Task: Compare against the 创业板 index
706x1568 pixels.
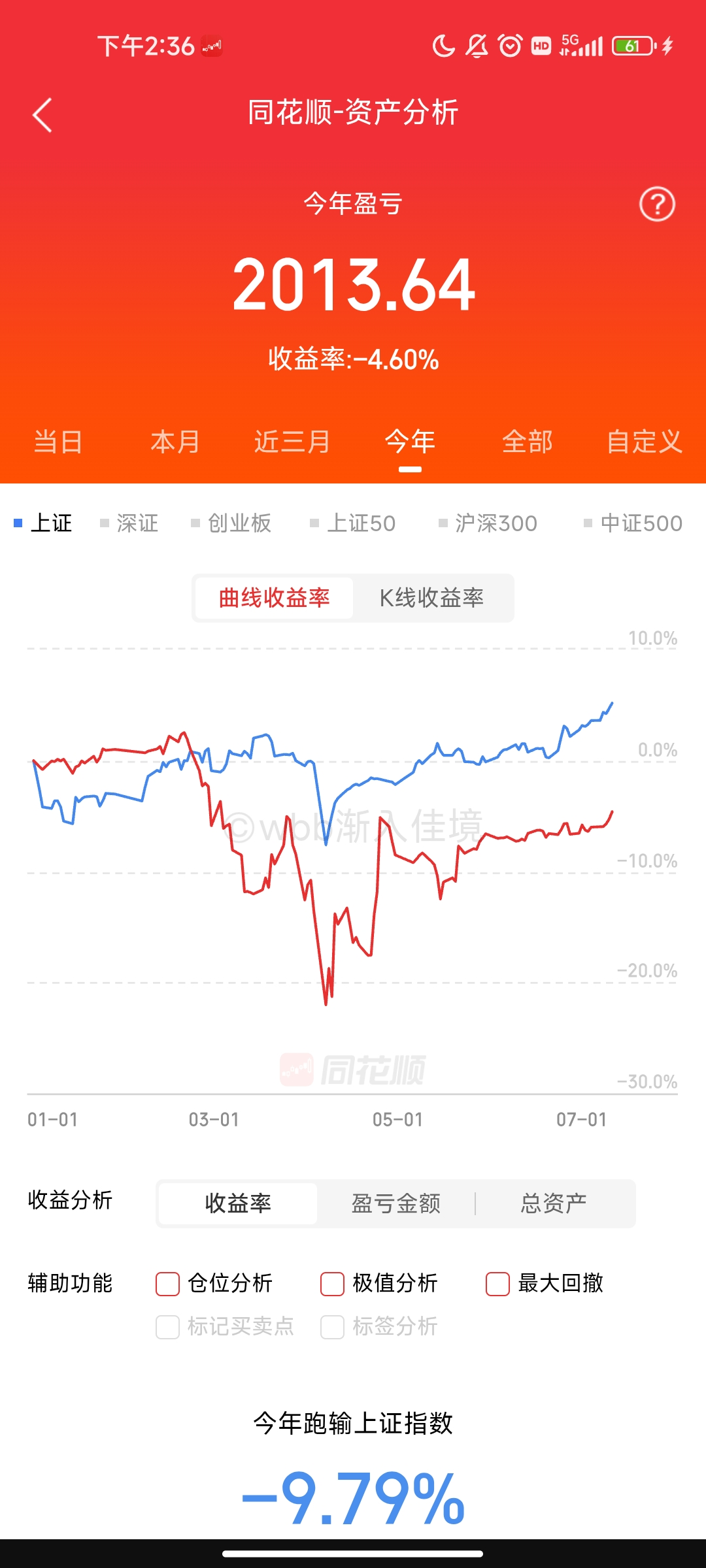Action: (239, 523)
